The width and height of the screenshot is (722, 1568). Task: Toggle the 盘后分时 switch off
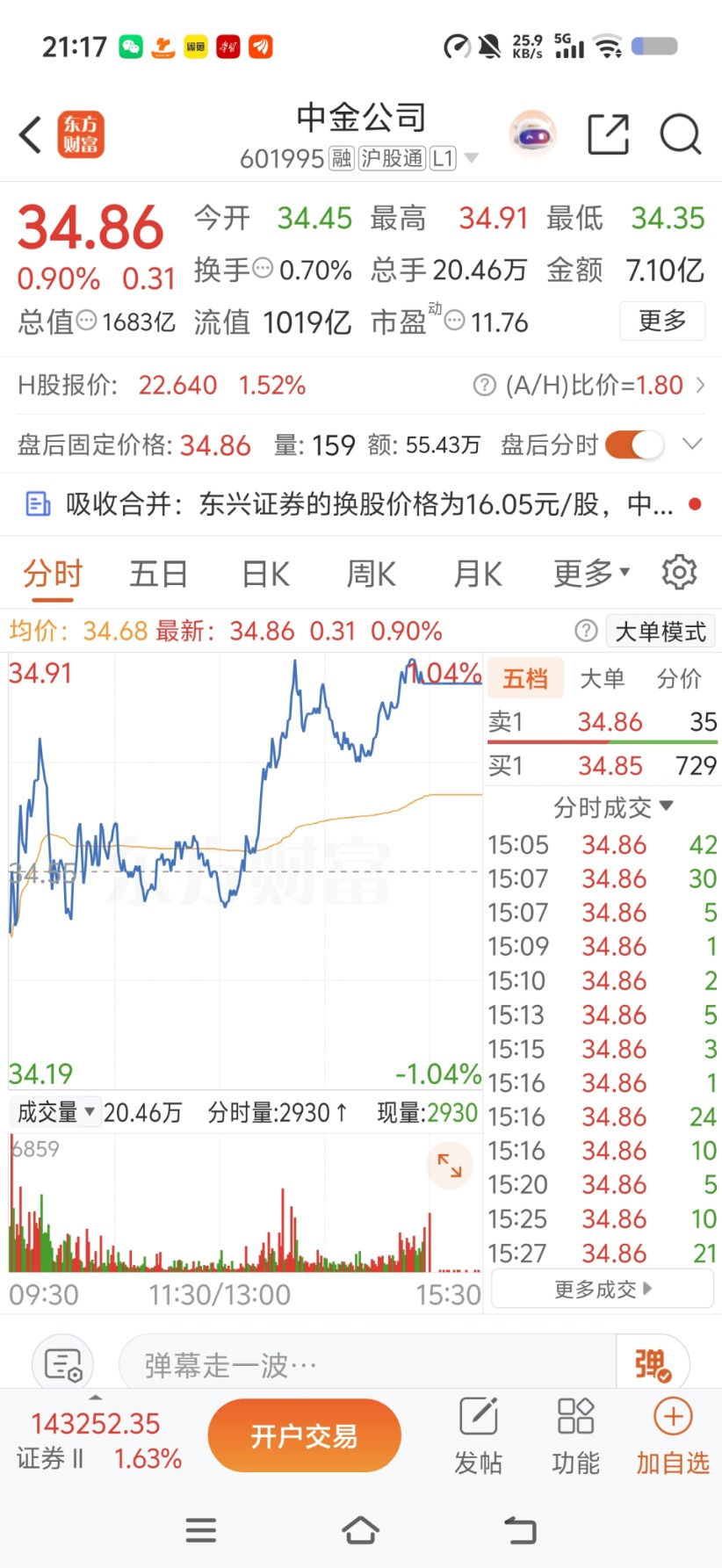point(634,444)
